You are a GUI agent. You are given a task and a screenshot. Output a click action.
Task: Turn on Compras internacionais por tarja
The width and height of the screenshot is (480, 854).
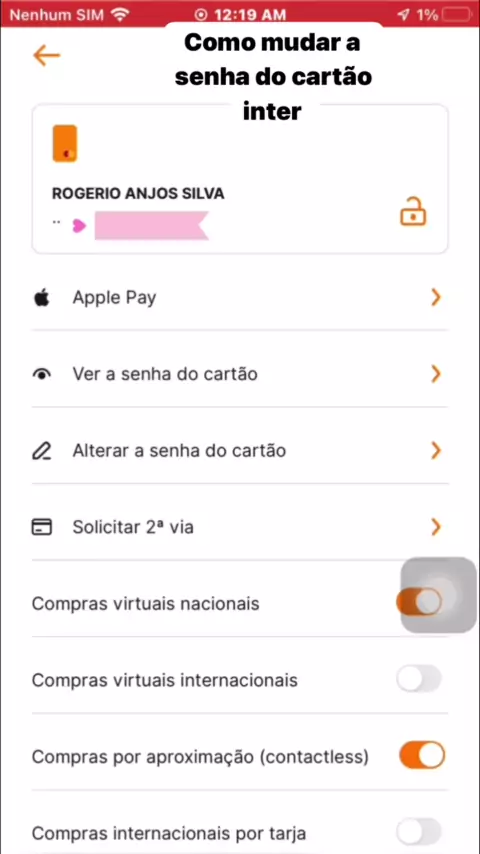click(x=419, y=832)
